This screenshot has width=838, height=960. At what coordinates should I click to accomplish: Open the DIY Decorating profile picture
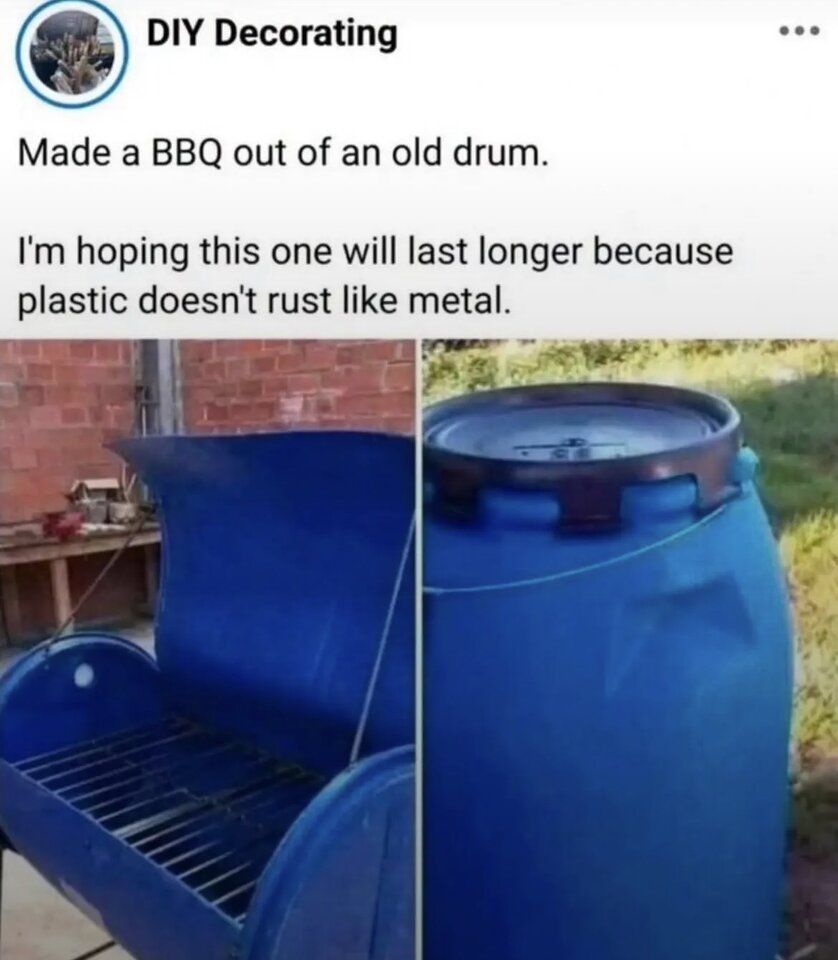point(71,51)
